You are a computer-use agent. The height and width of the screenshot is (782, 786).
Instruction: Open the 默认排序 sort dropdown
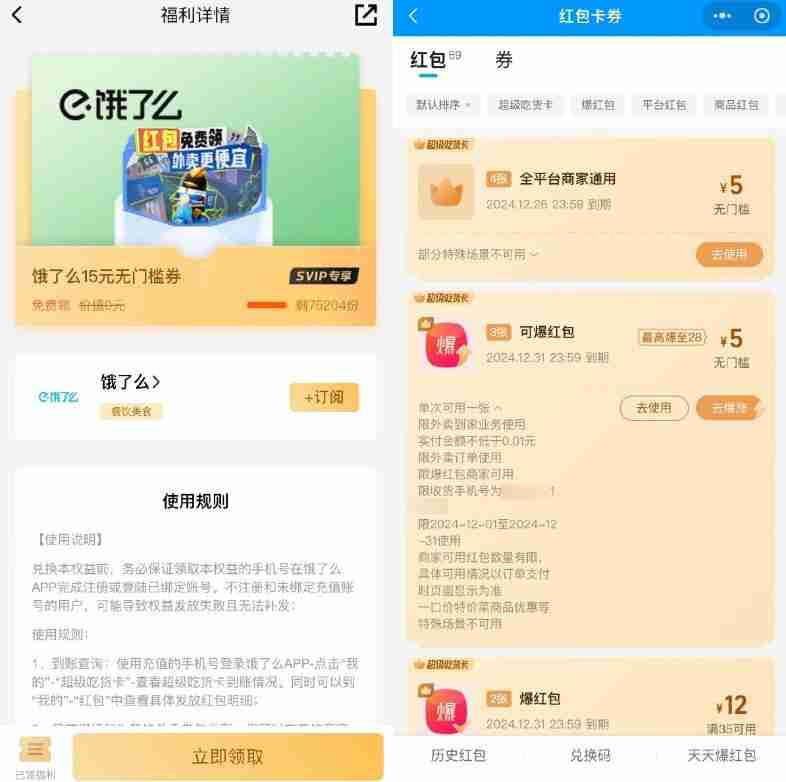point(444,105)
